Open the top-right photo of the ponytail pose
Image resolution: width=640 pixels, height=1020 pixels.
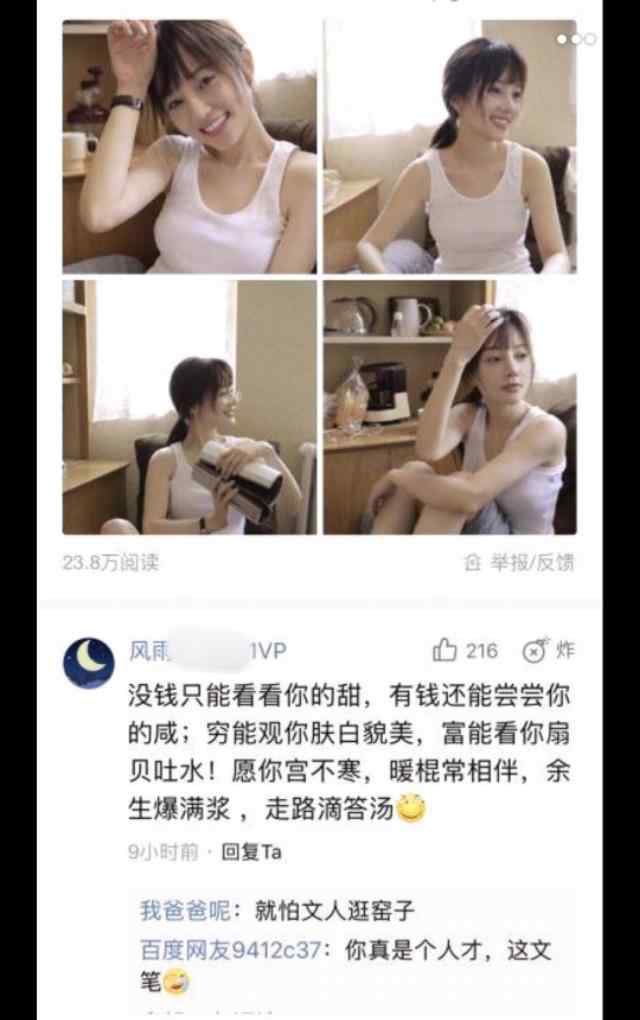tap(450, 147)
